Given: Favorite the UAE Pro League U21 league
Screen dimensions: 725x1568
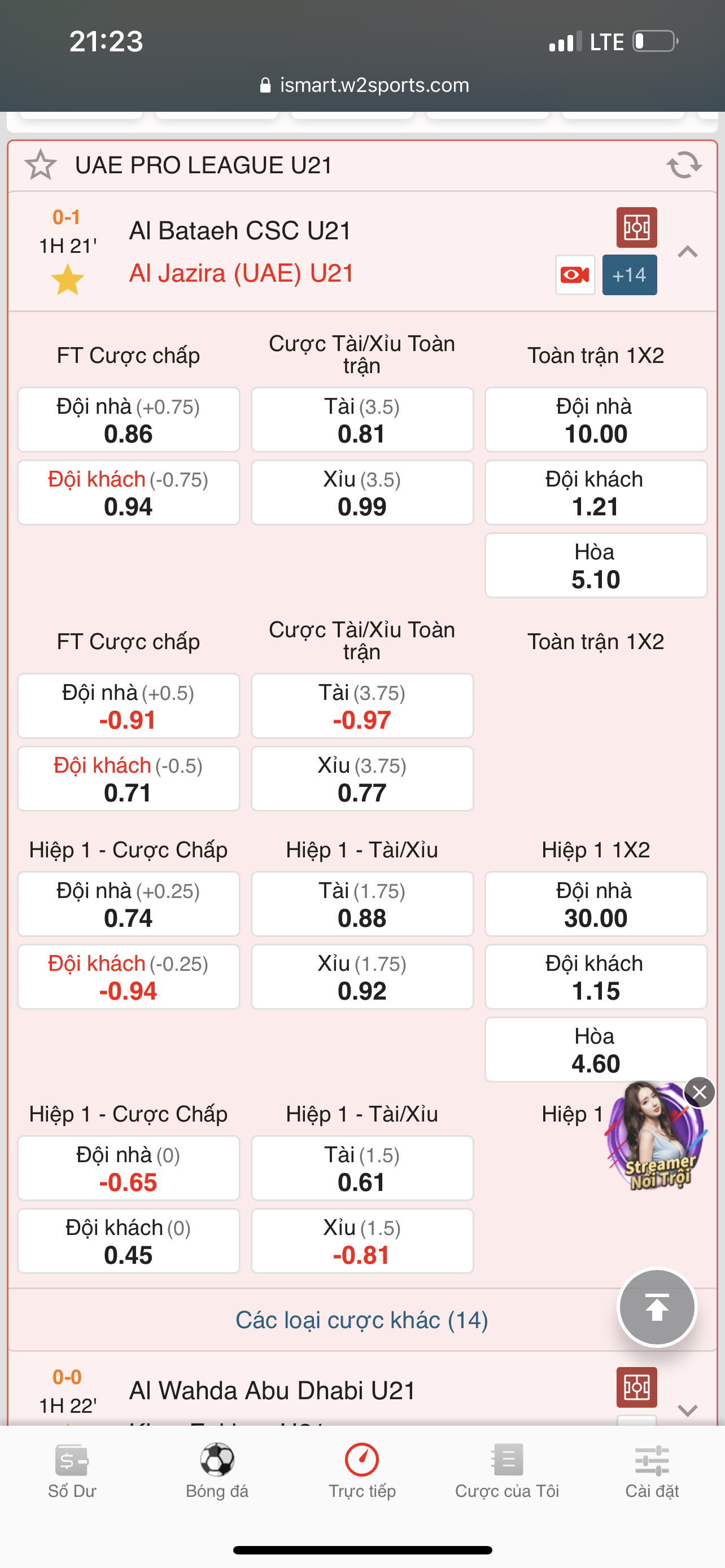Looking at the screenshot, I should pyautogui.click(x=40, y=165).
